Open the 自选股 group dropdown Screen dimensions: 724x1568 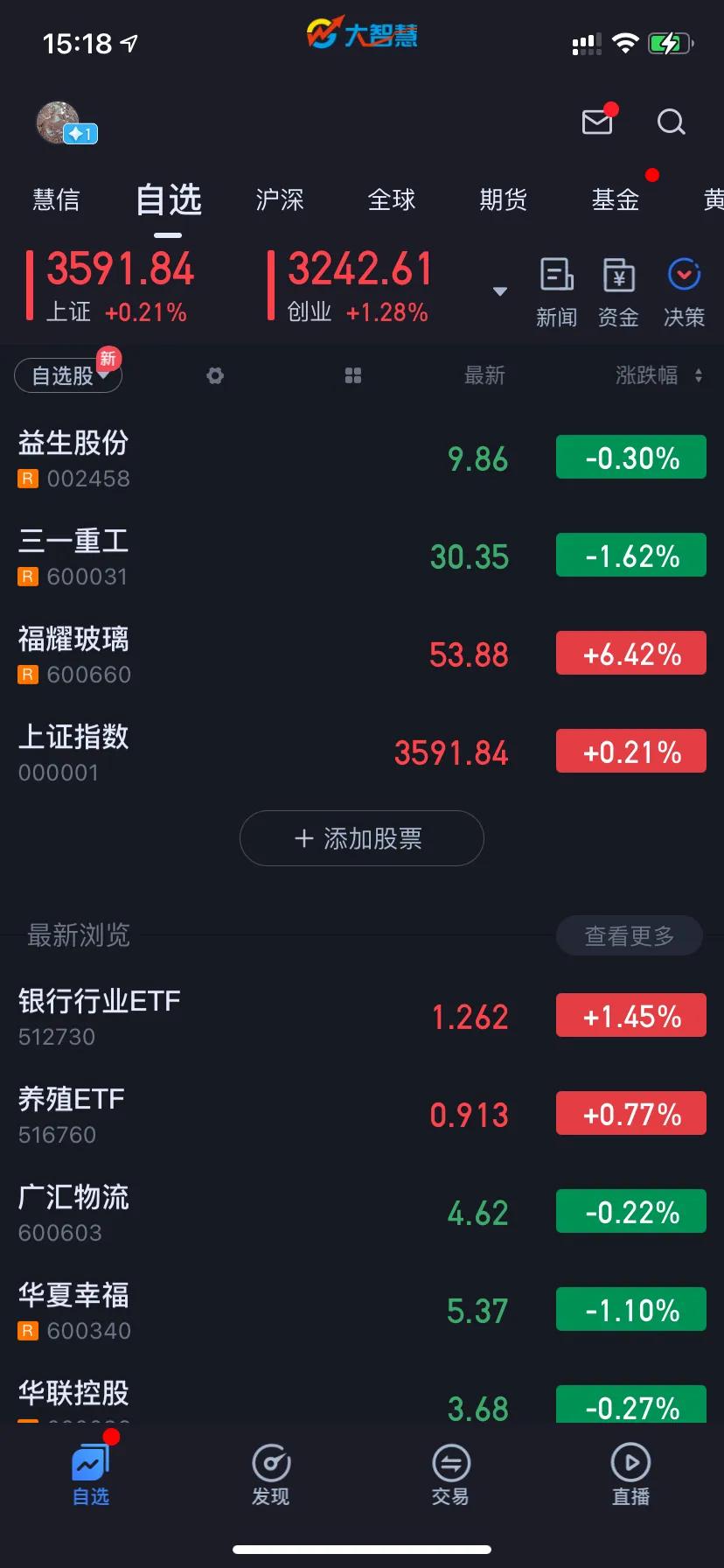(68, 376)
